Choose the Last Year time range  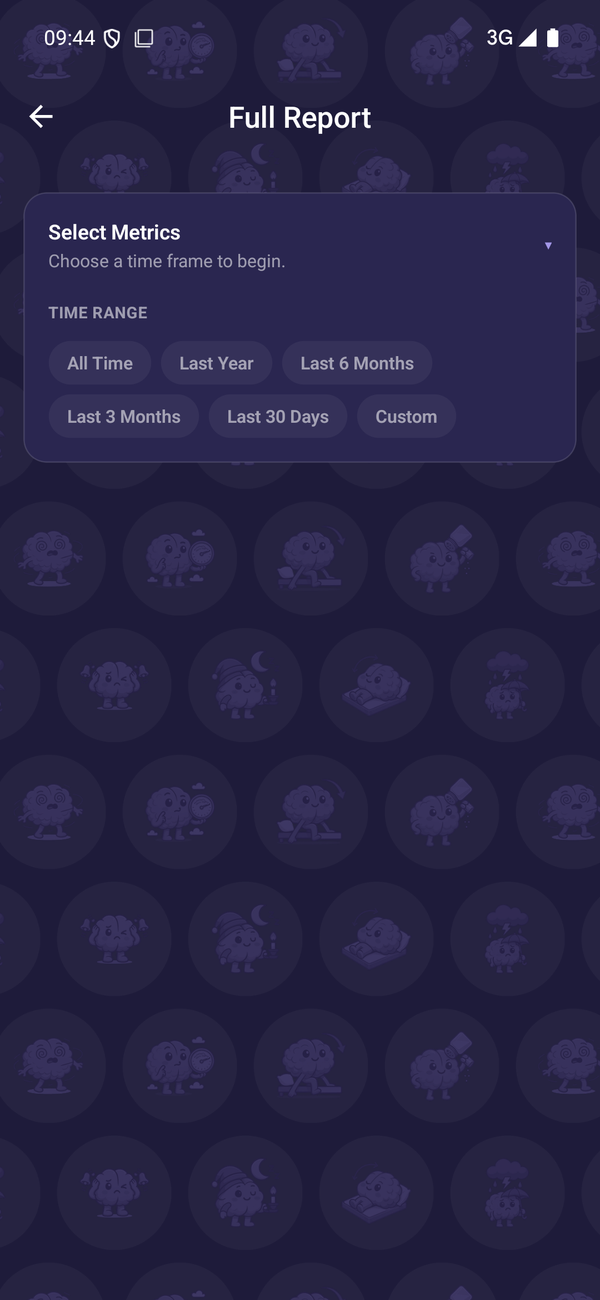(216, 363)
